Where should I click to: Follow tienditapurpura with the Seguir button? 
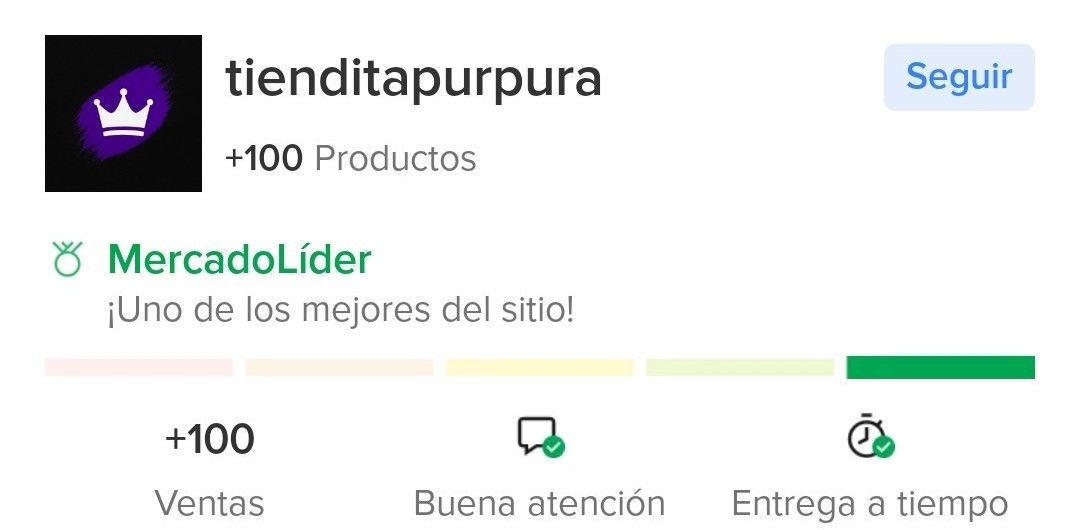click(x=958, y=77)
